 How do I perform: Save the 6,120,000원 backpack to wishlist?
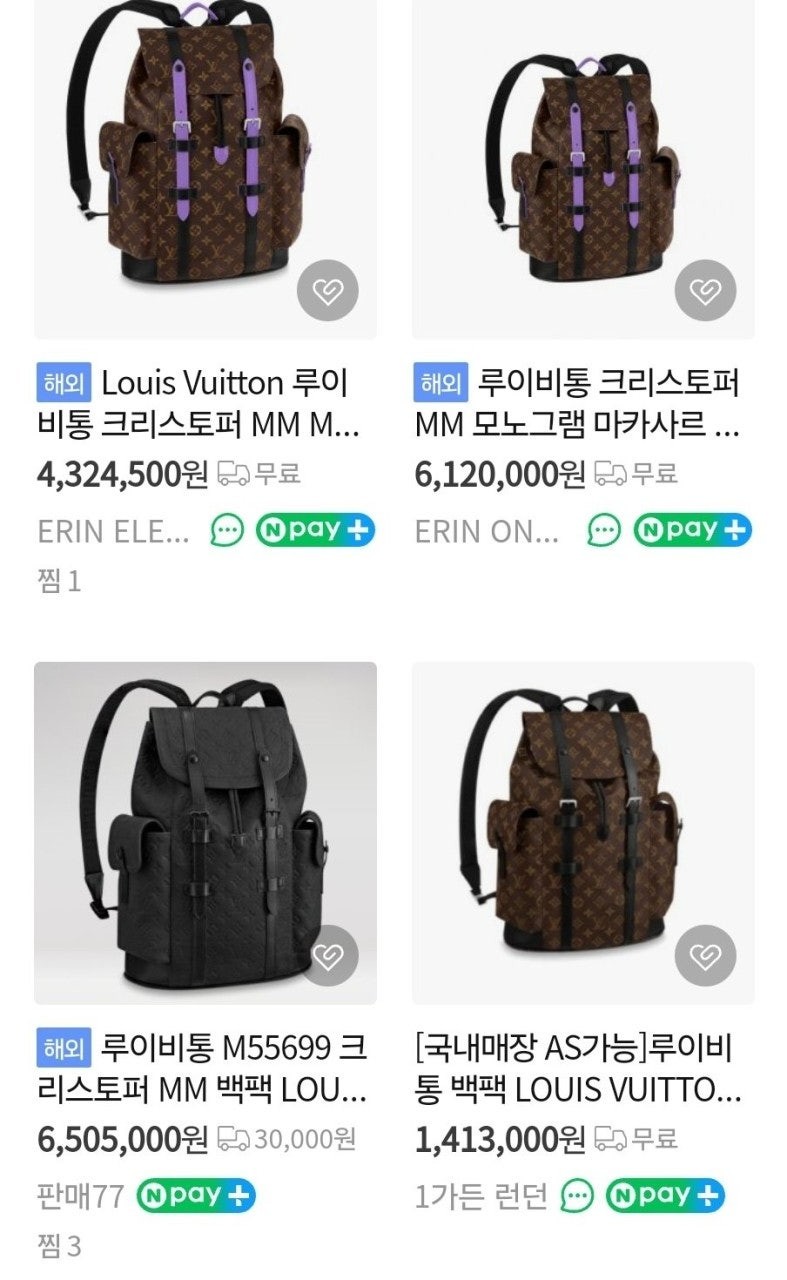click(705, 292)
